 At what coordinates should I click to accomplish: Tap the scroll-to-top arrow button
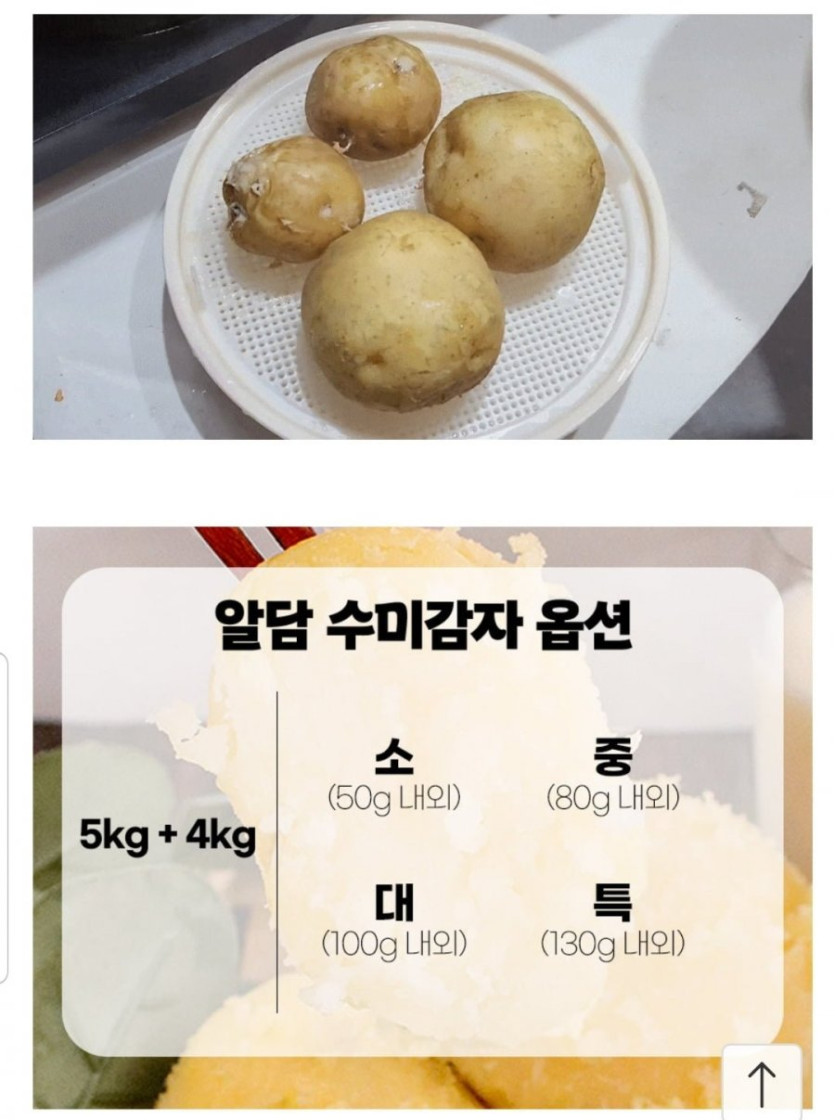pyautogui.click(x=761, y=1082)
